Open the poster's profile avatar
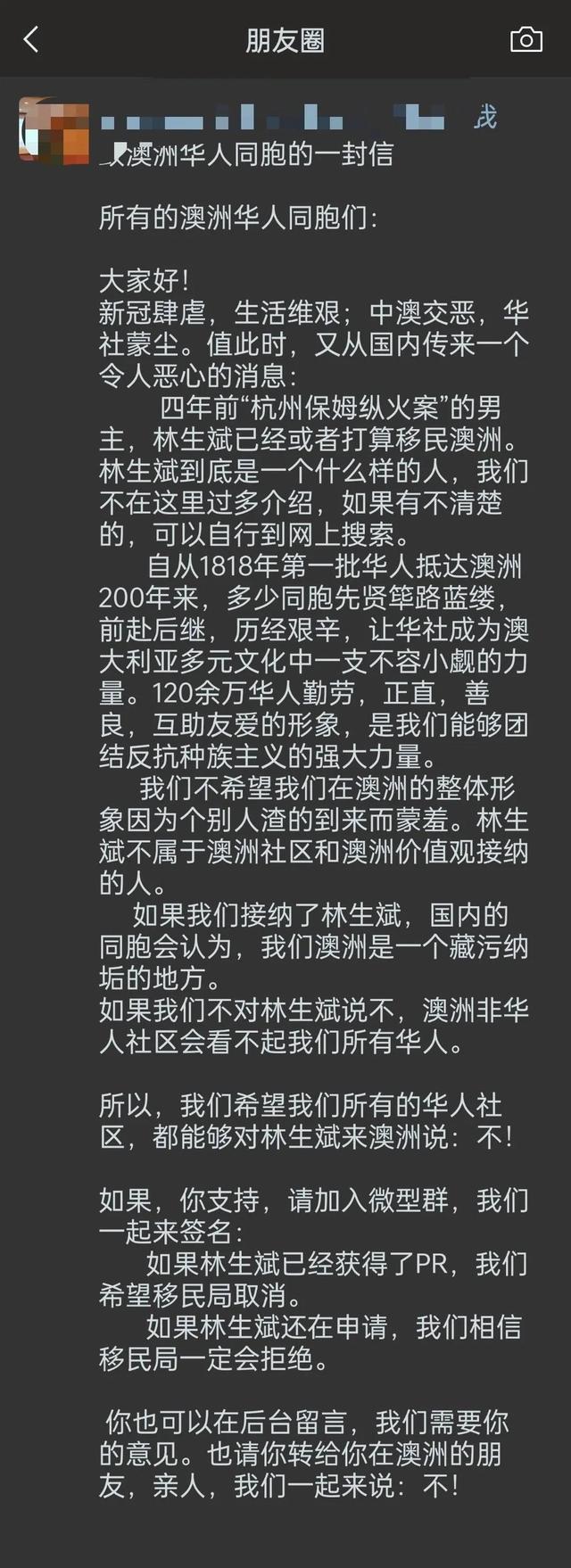This screenshot has height=1568, width=571. (54, 131)
